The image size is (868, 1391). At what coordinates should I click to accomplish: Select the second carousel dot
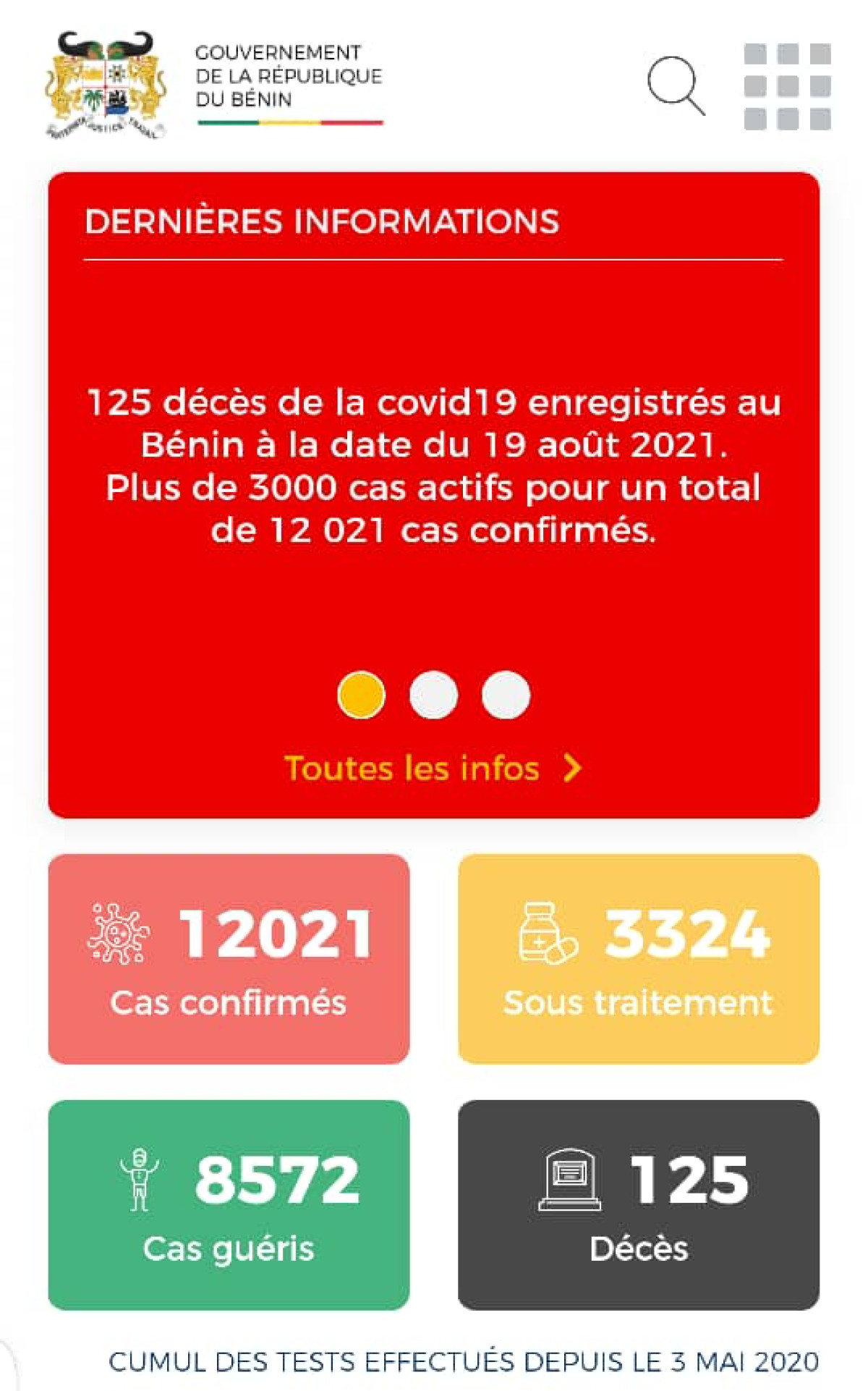pyautogui.click(x=434, y=693)
